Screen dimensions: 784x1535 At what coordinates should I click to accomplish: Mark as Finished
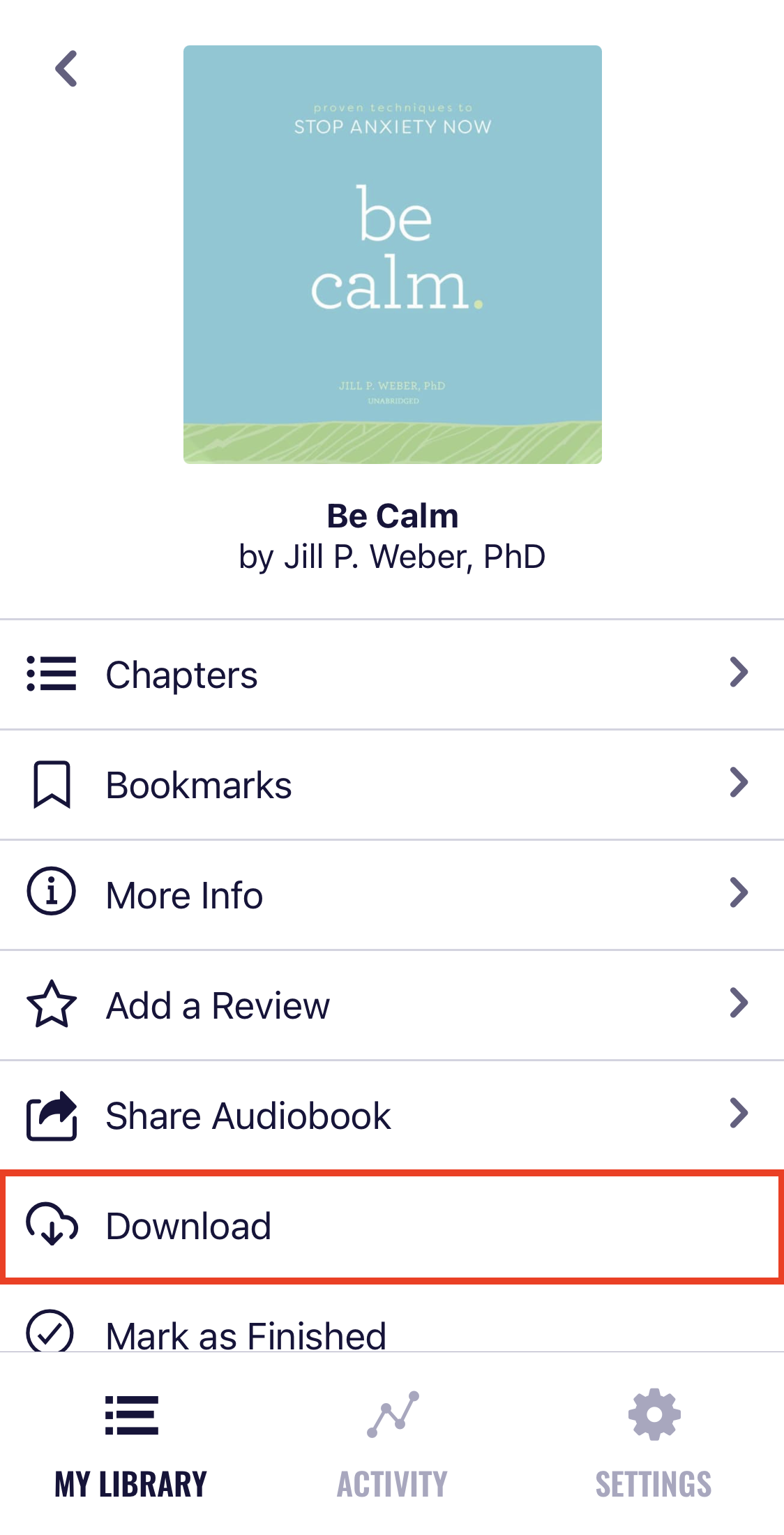point(246,1333)
